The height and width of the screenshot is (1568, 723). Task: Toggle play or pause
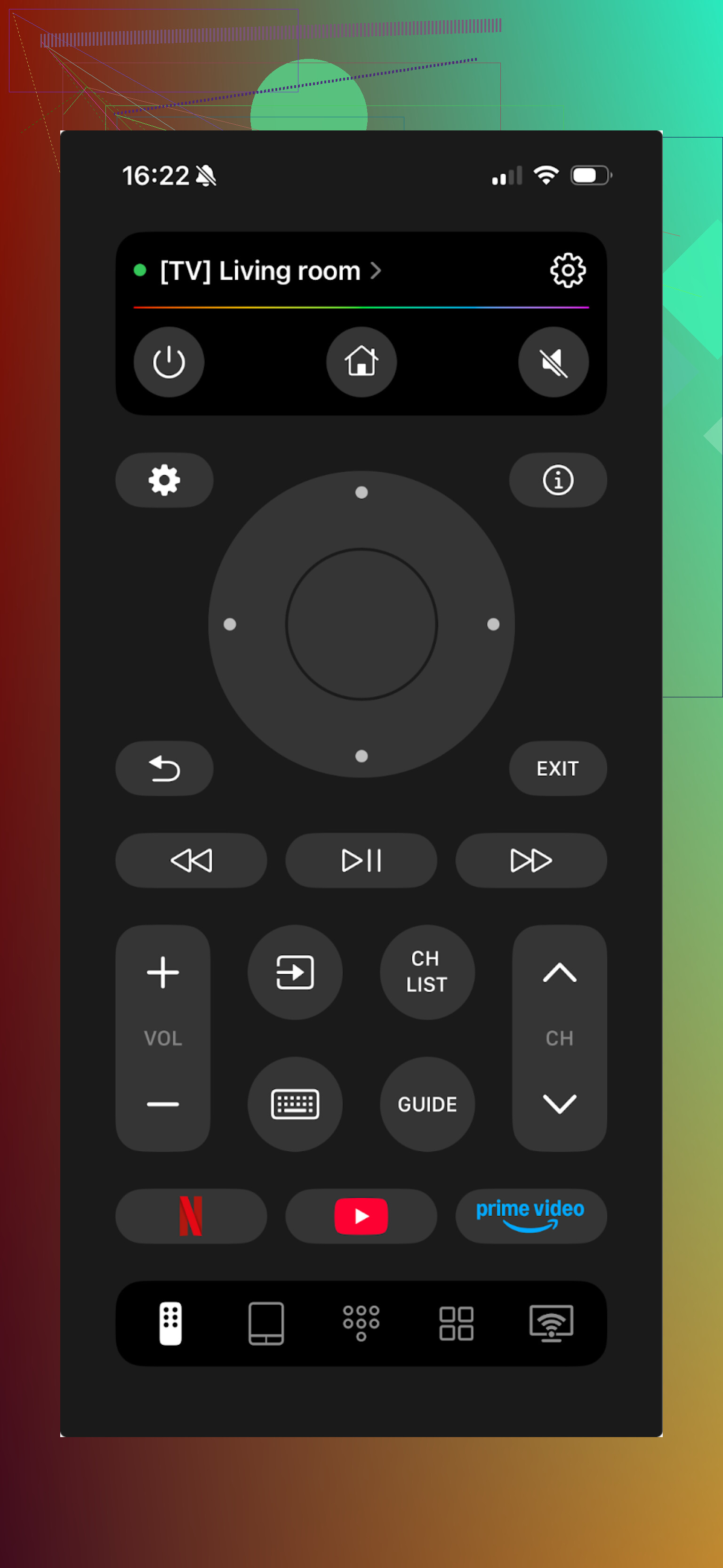361,860
